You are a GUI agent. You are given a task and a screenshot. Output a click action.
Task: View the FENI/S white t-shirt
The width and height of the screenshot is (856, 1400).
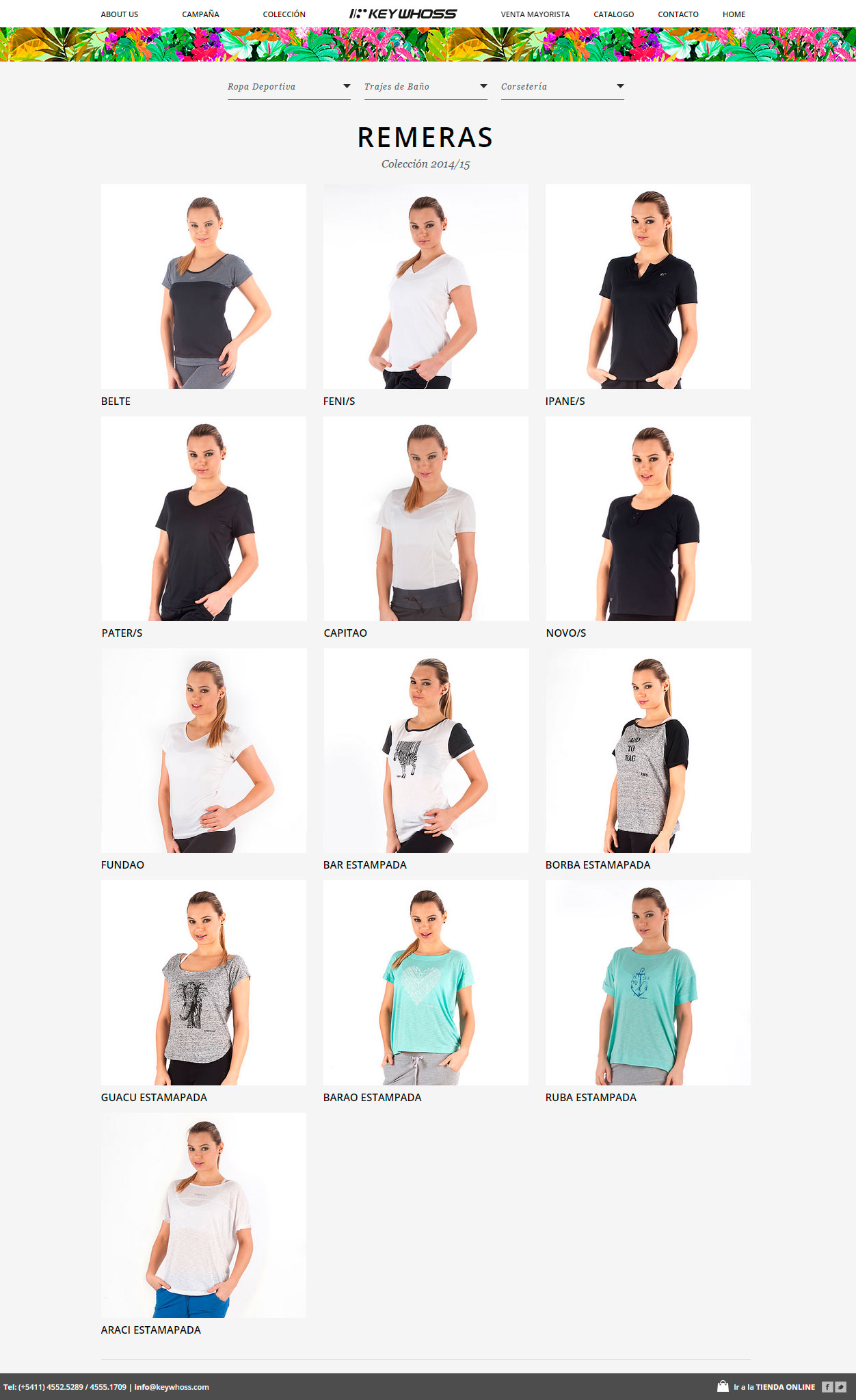point(425,287)
